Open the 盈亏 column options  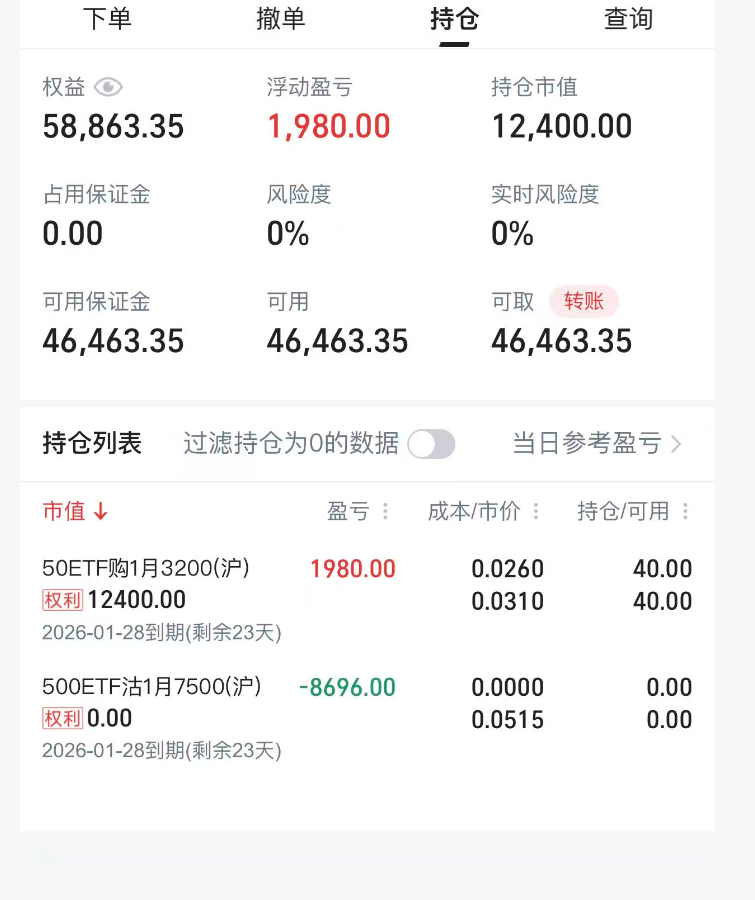point(386,512)
